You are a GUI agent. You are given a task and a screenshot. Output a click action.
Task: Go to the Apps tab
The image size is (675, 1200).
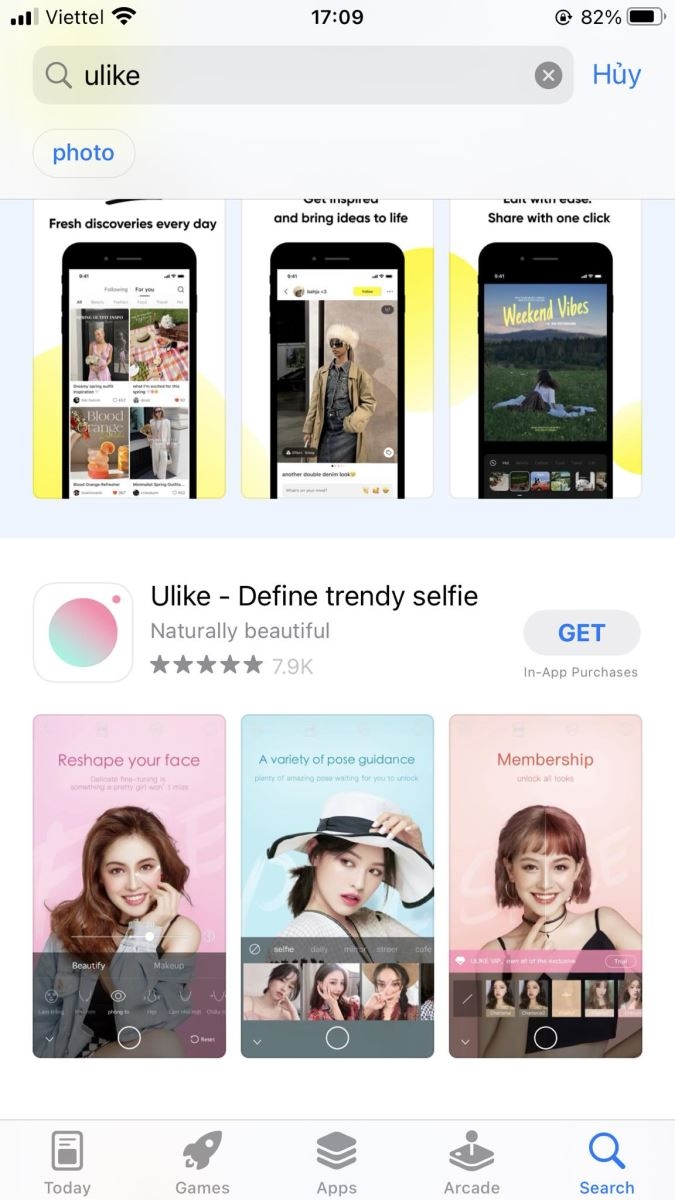337,1163
